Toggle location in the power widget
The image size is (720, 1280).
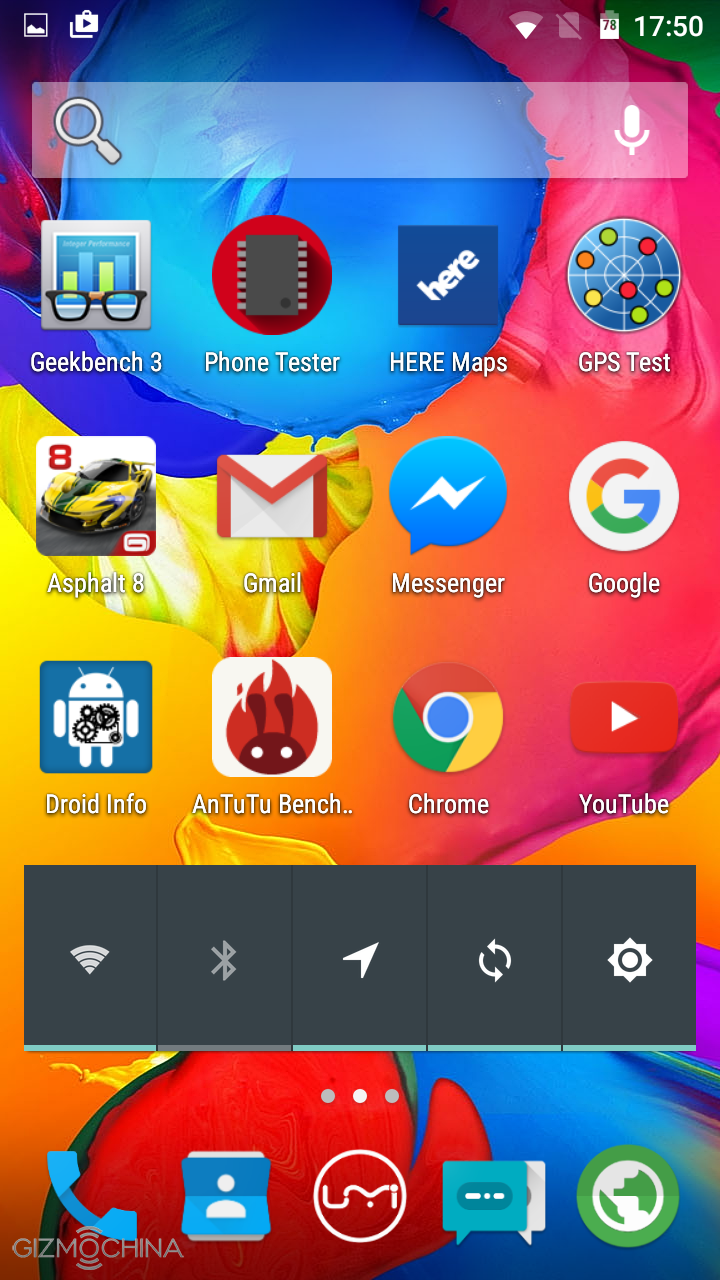pos(360,960)
